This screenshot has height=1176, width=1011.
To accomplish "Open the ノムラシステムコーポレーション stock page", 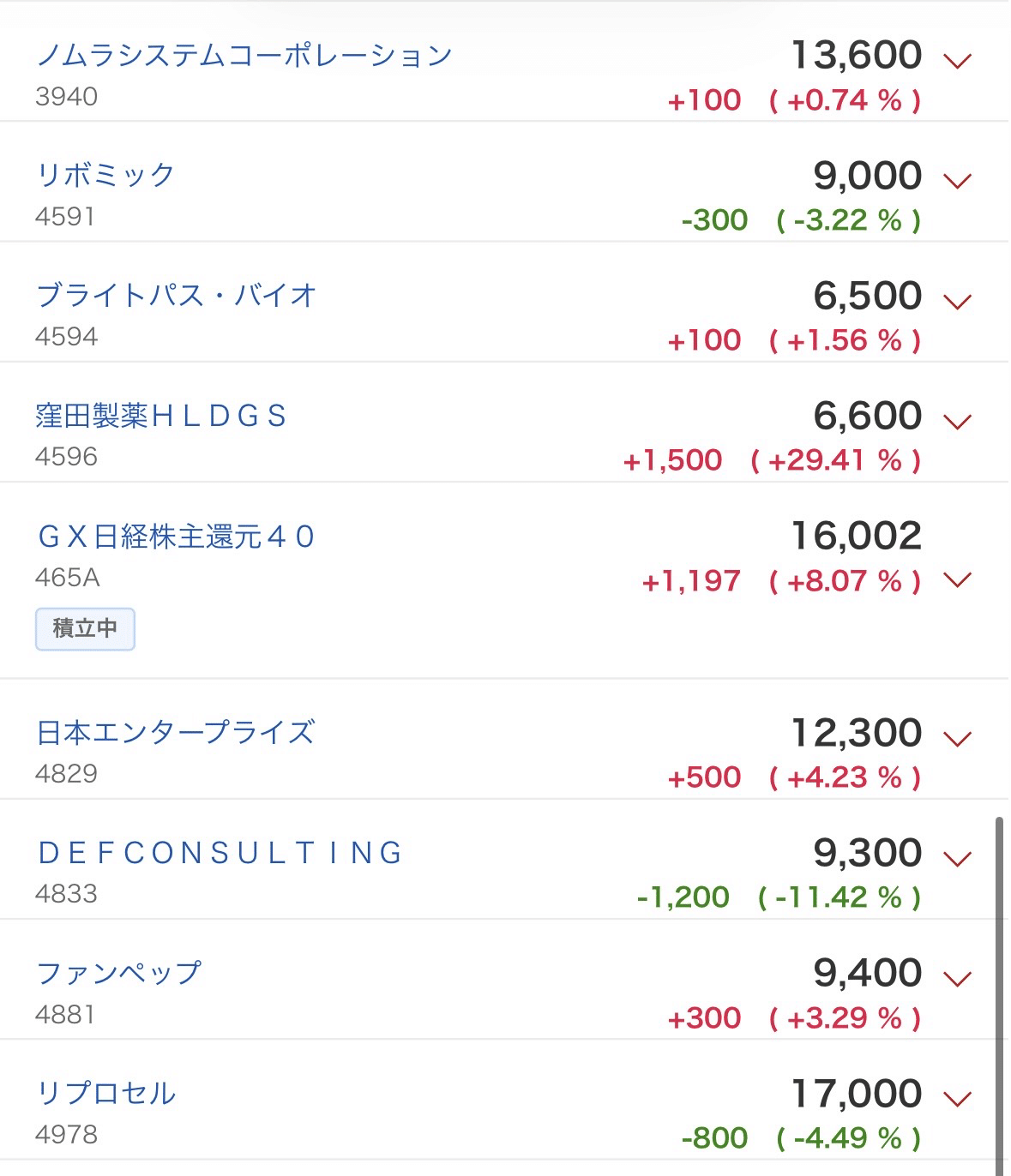I will [244, 55].
